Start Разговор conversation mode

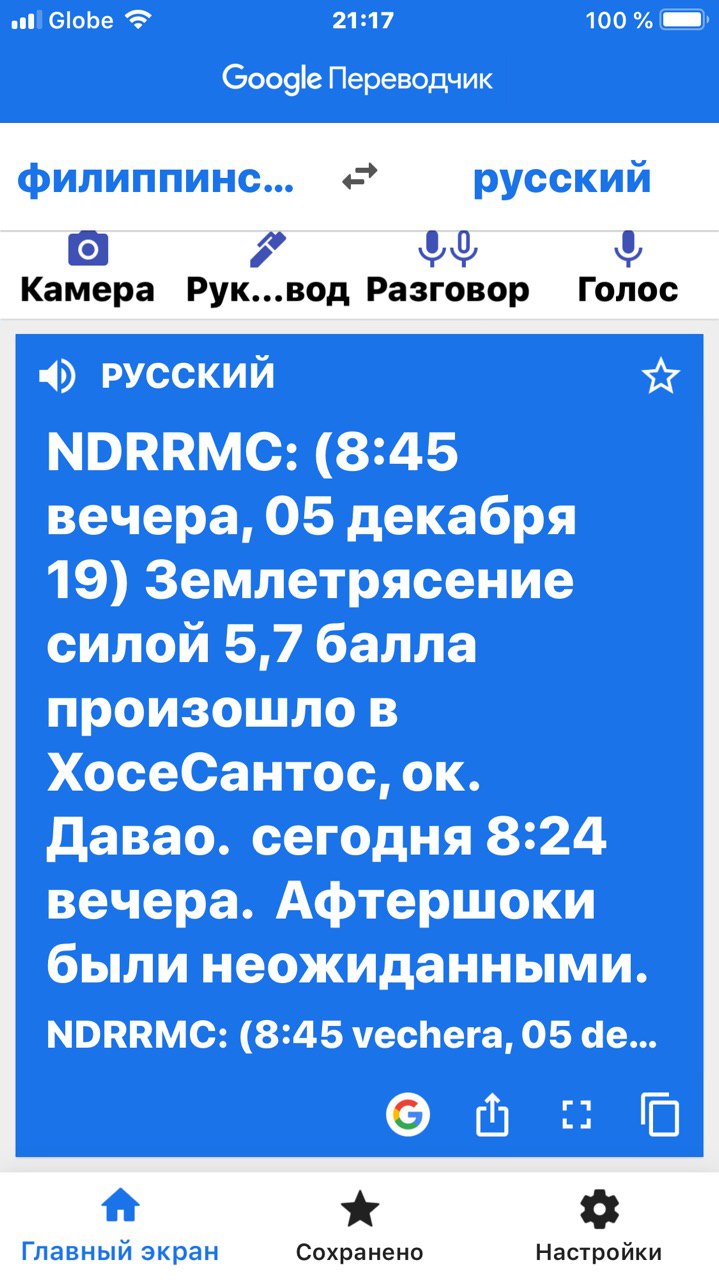coord(447,268)
